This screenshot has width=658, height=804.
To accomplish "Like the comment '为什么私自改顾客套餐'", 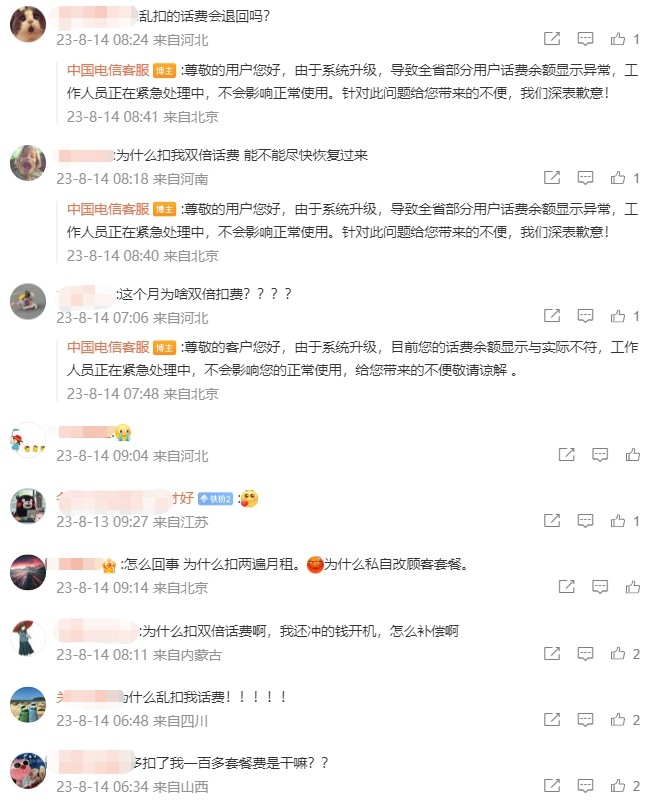I will (x=632, y=587).
